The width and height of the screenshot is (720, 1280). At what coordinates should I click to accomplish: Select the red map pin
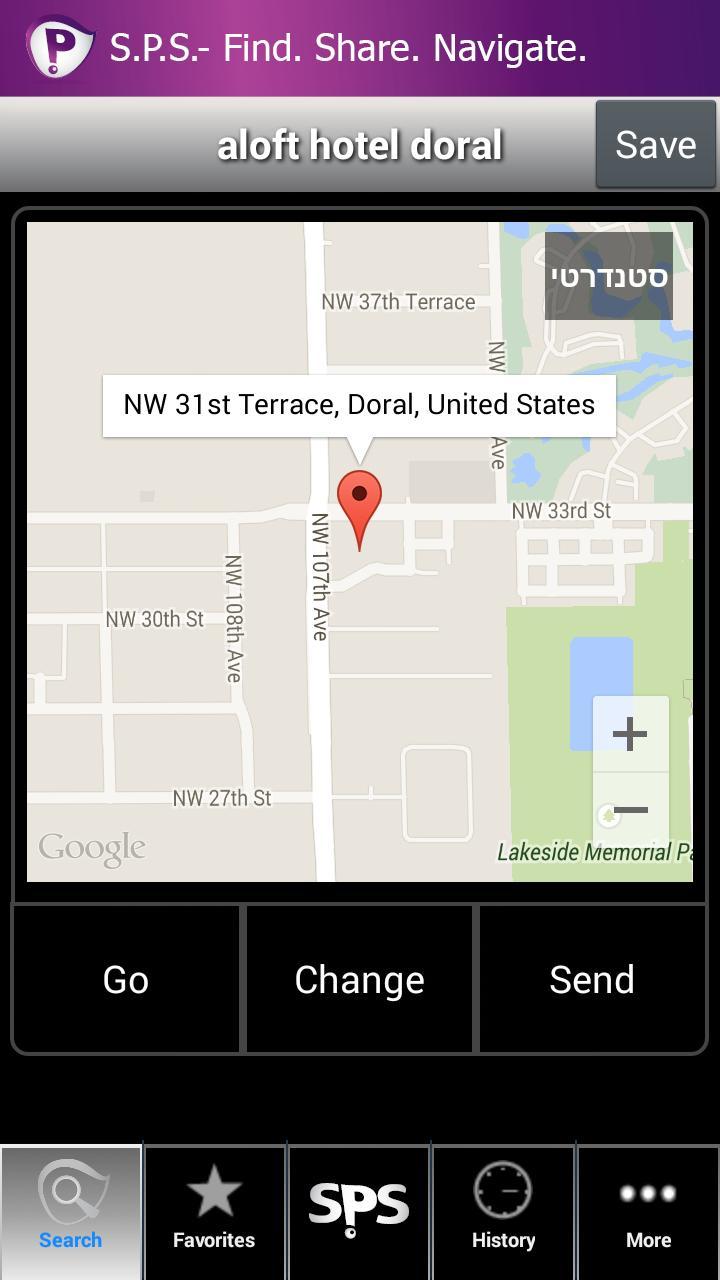pos(359,502)
